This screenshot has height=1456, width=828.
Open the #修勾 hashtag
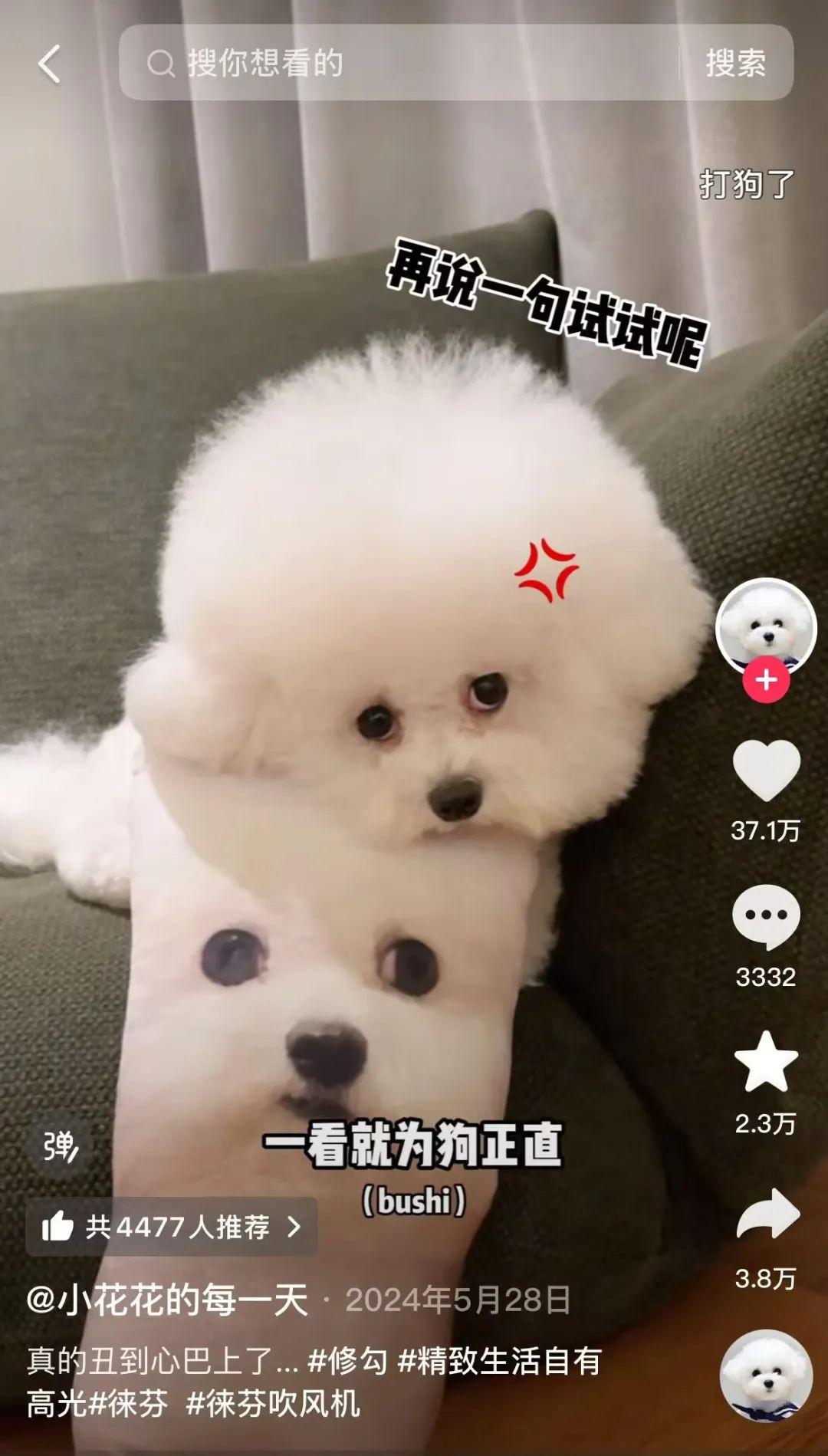(x=347, y=1361)
